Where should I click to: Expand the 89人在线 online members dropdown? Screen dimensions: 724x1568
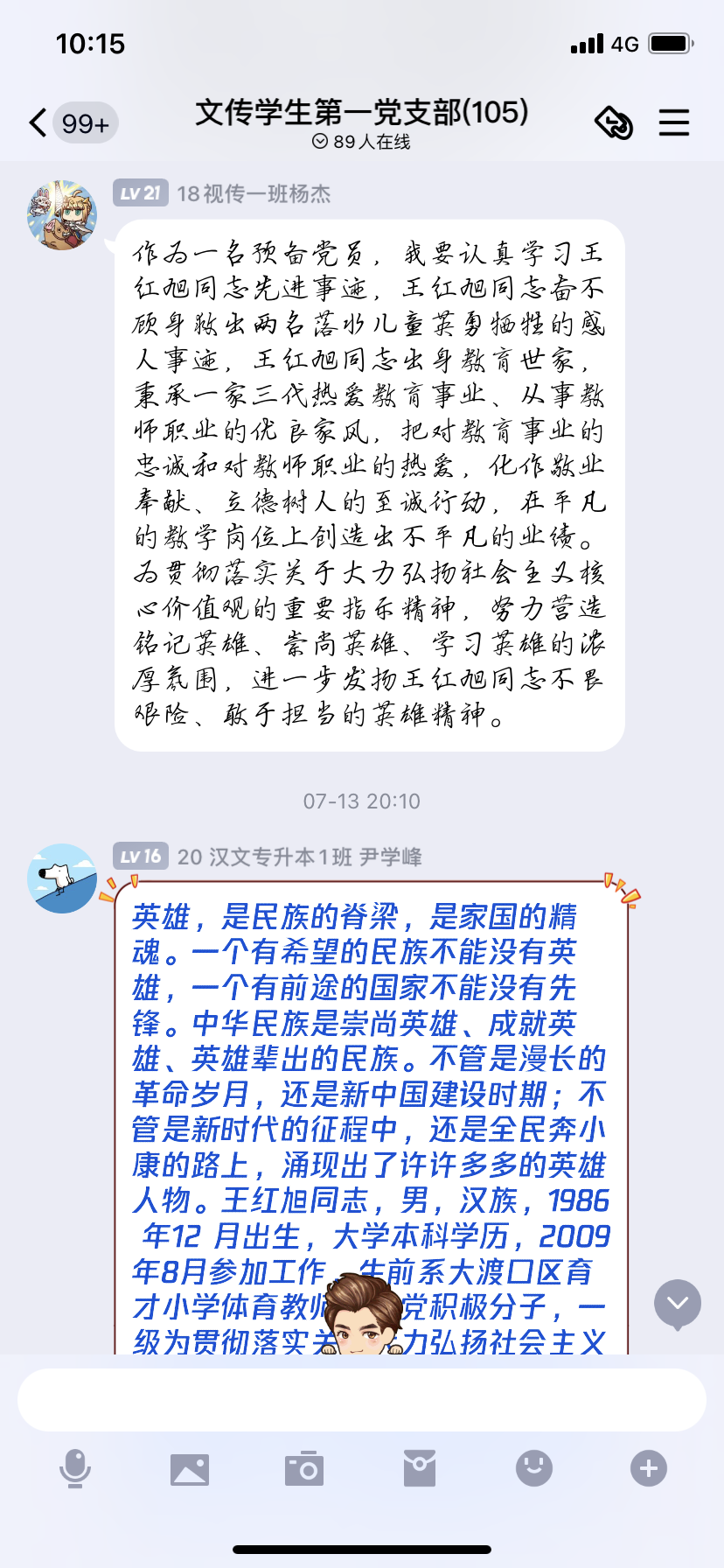(361, 142)
